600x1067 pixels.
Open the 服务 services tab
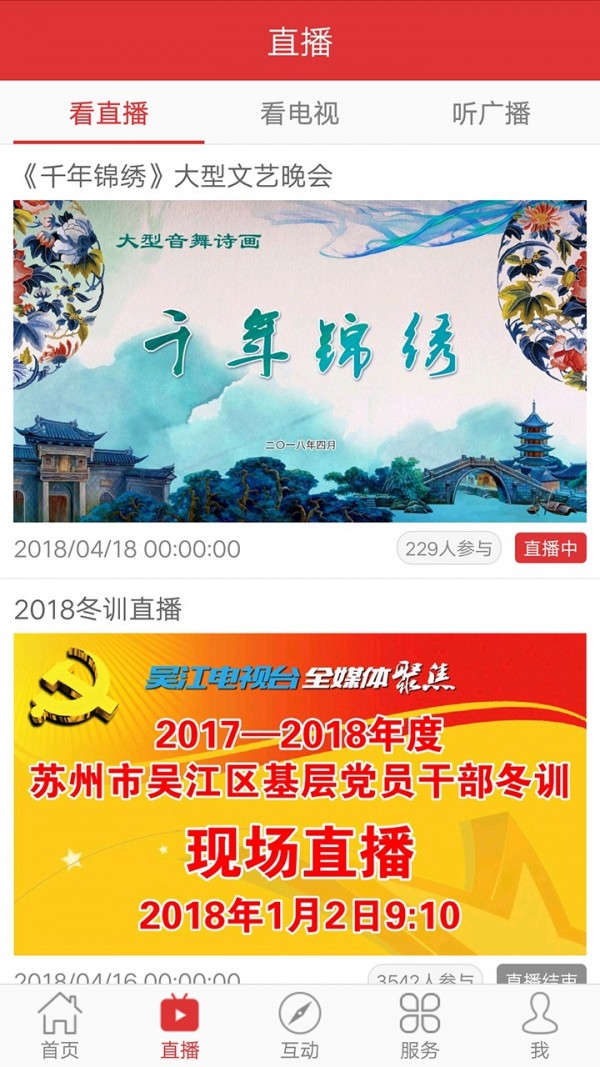coord(419,1025)
